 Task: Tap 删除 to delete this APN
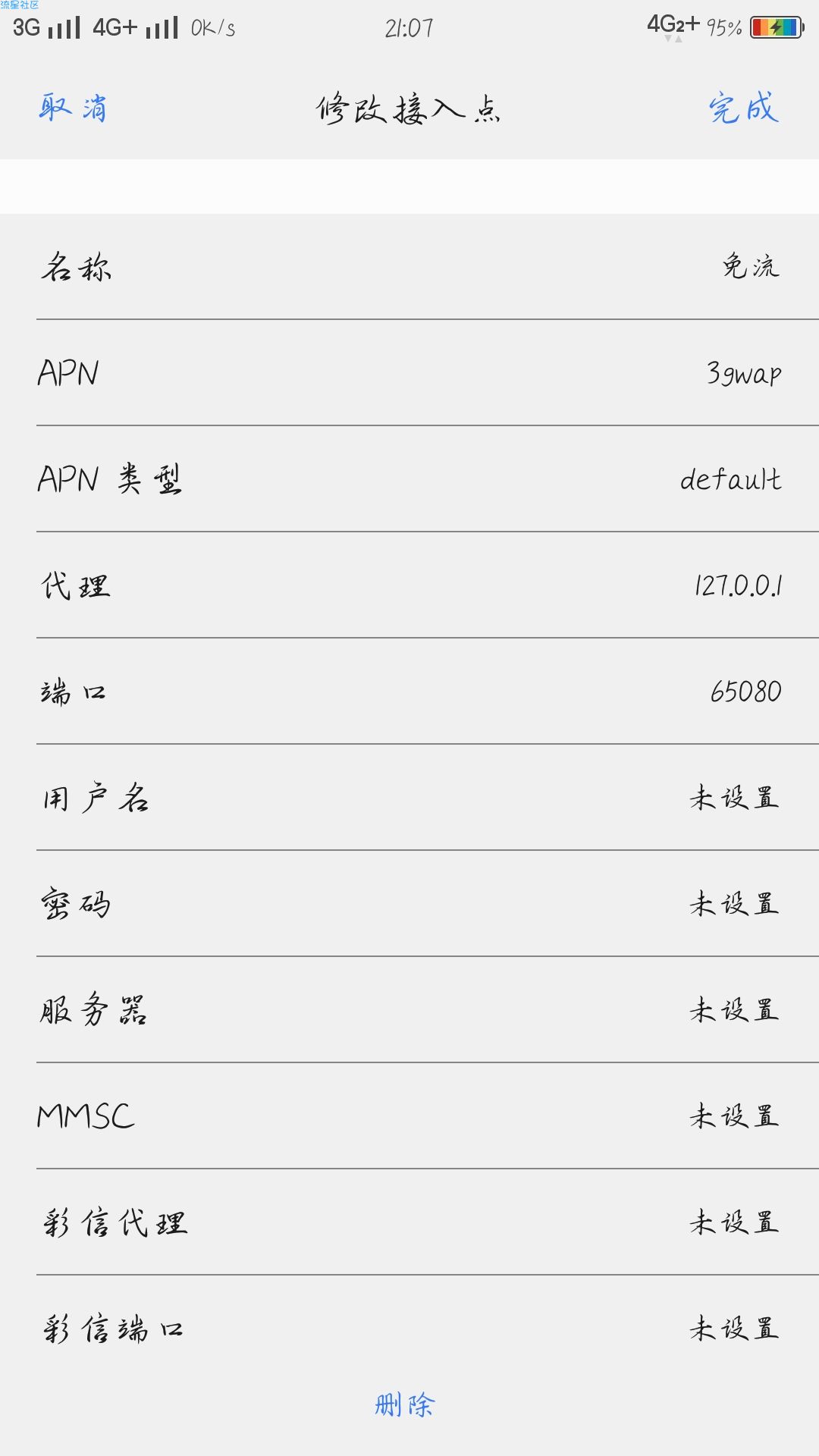coord(405,1404)
